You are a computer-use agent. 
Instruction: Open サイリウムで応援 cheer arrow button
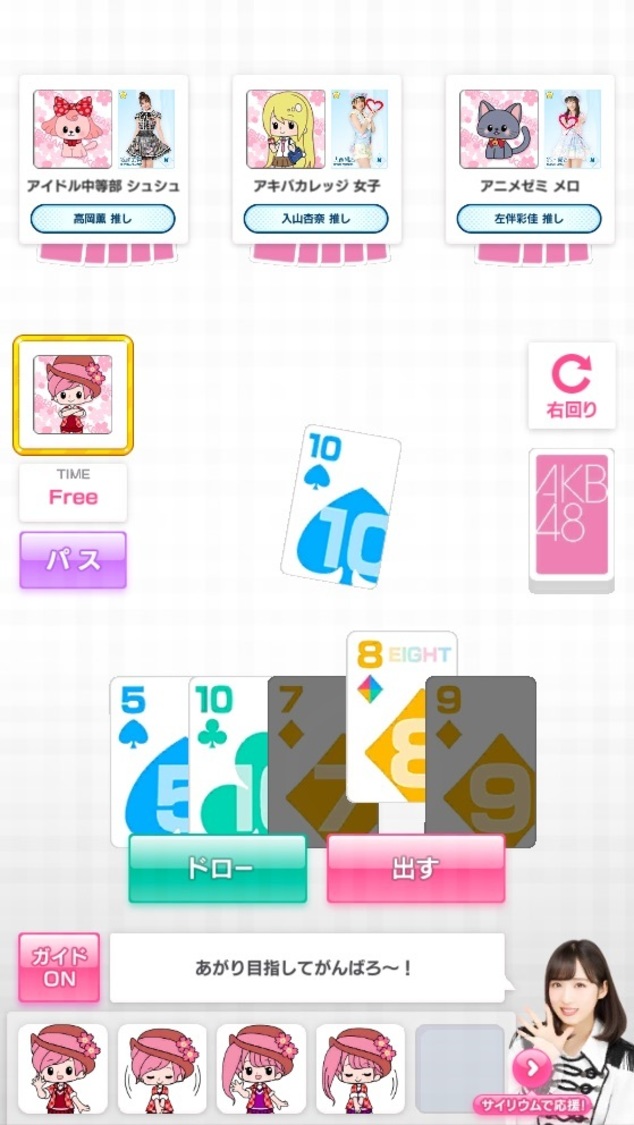[532, 1070]
